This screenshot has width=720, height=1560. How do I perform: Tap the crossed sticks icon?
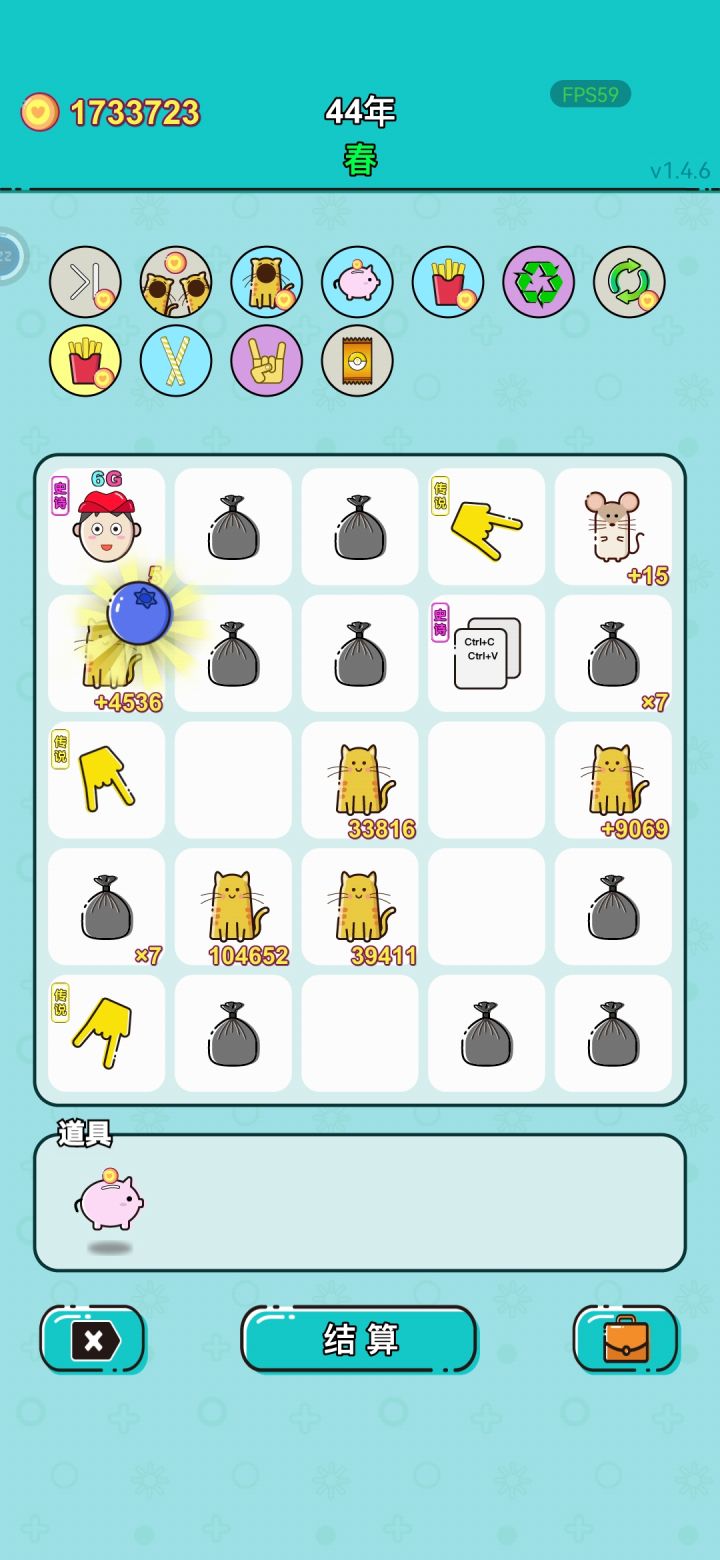175,361
